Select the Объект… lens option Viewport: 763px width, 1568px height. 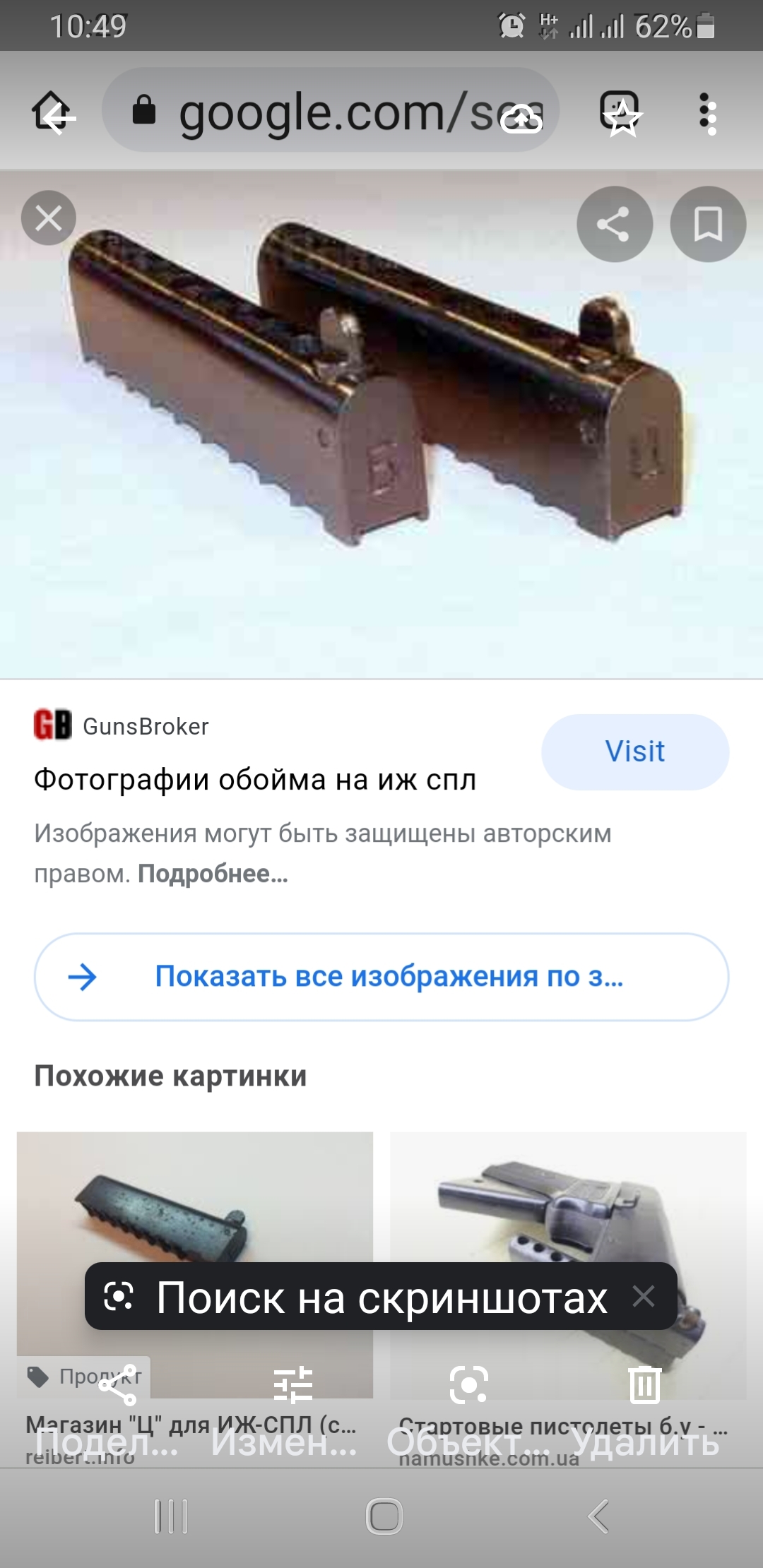[468, 1404]
